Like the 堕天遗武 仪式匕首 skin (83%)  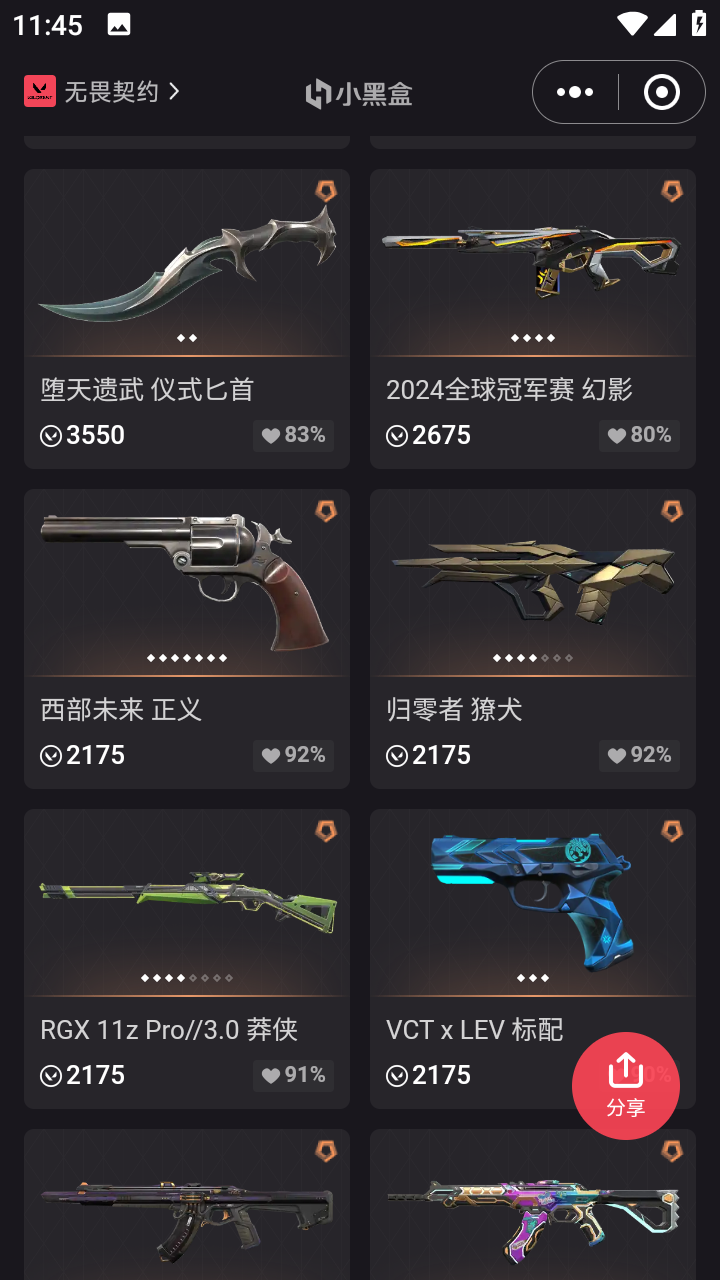point(293,435)
